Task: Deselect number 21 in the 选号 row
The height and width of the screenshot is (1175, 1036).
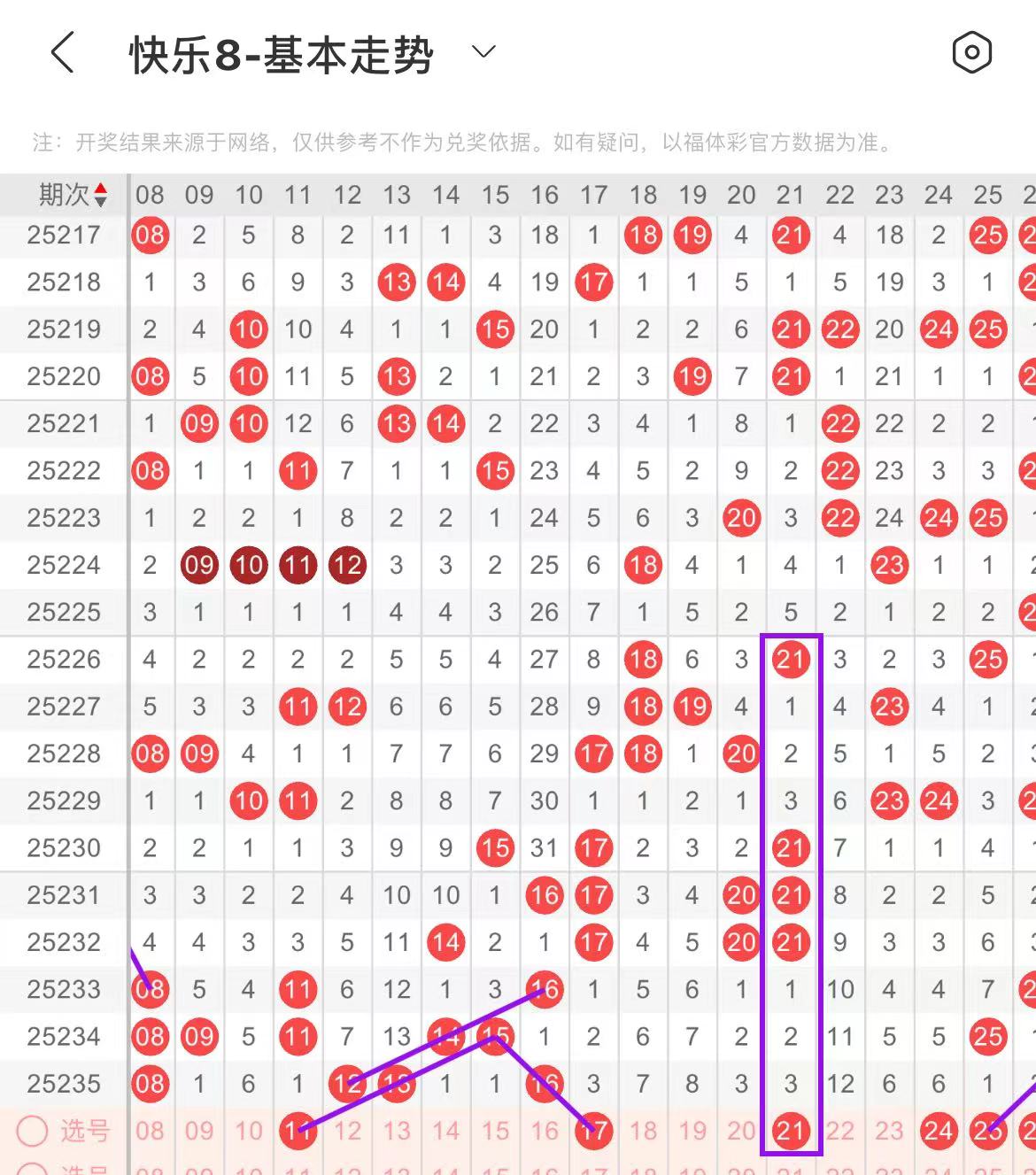Action: click(x=791, y=1131)
